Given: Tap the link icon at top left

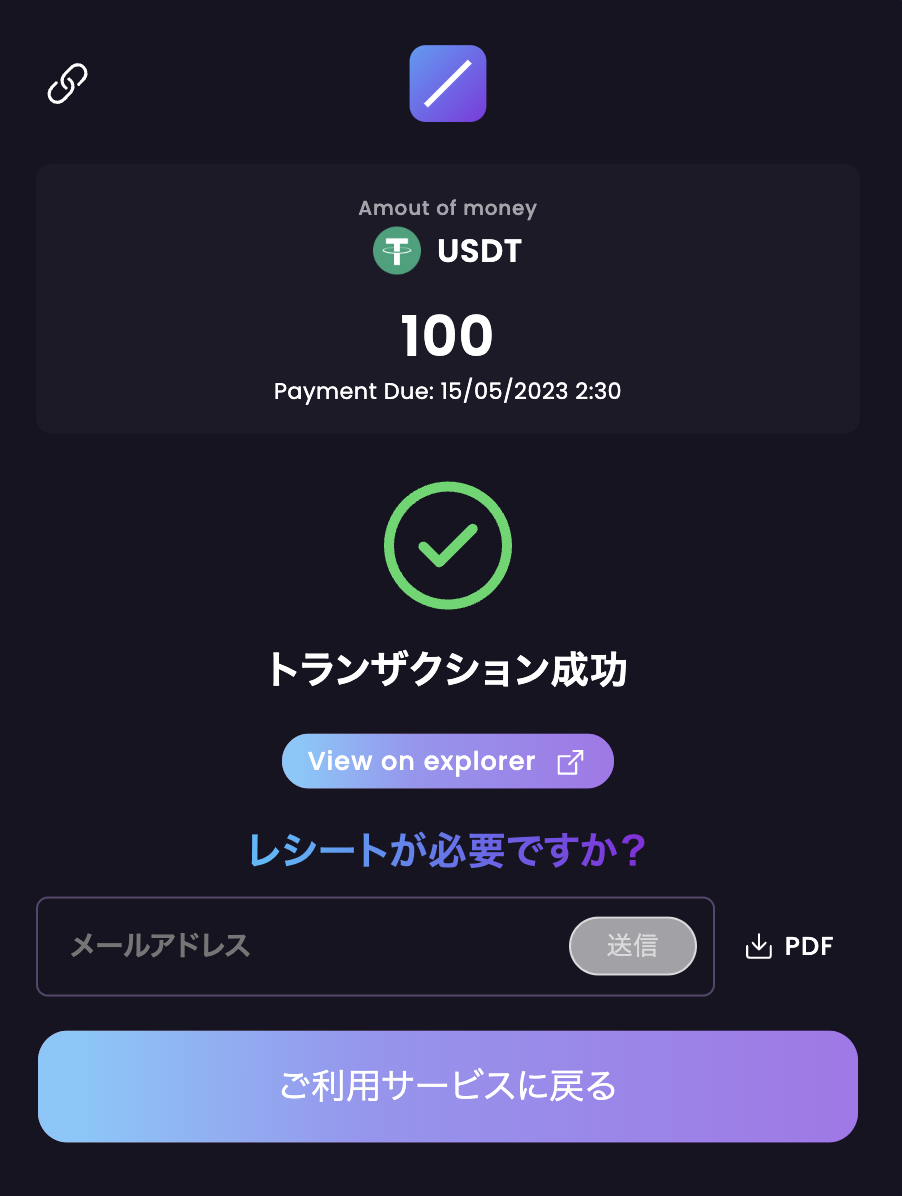Looking at the screenshot, I should [x=68, y=84].
